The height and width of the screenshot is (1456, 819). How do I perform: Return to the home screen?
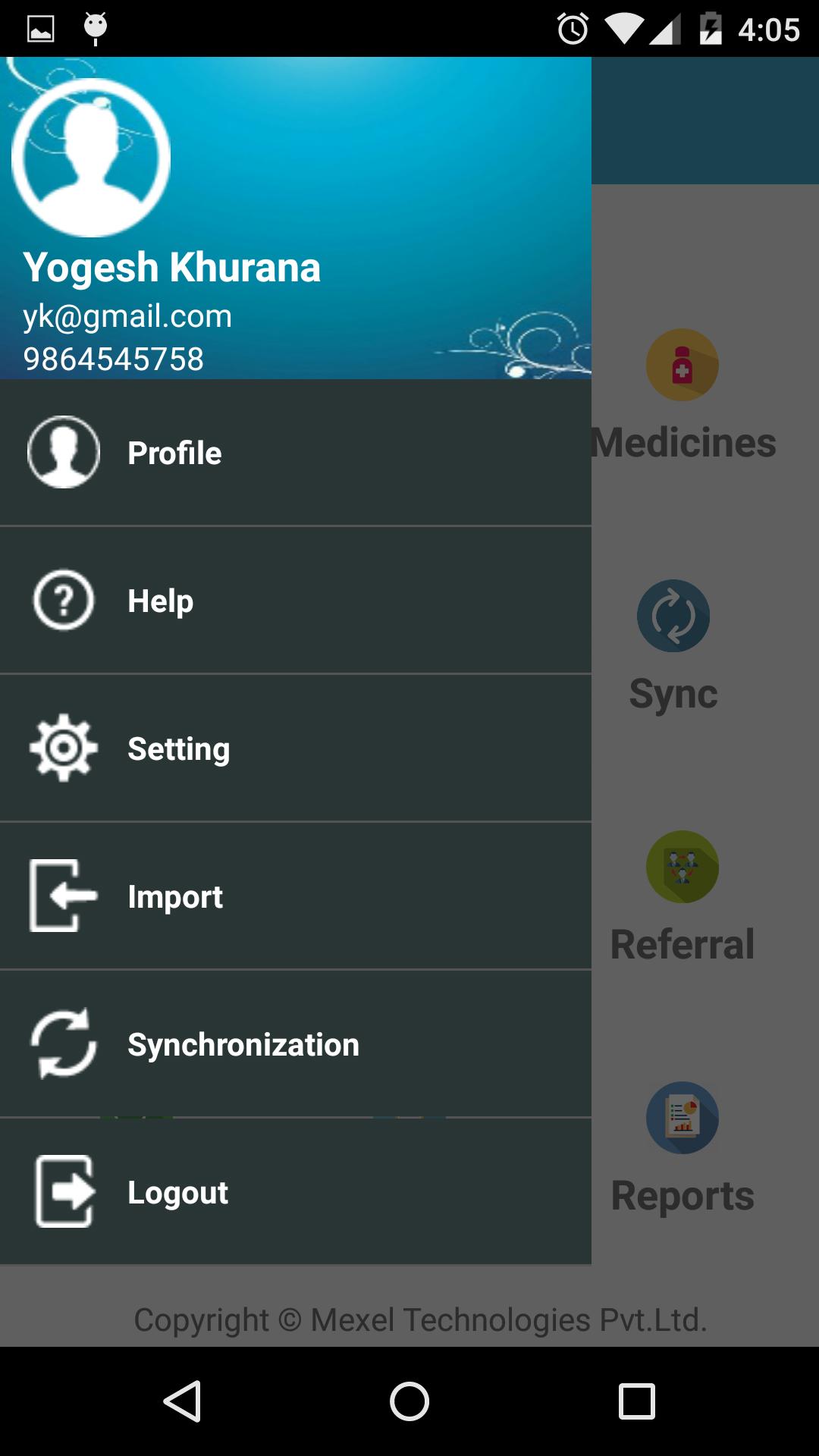coord(409,1401)
